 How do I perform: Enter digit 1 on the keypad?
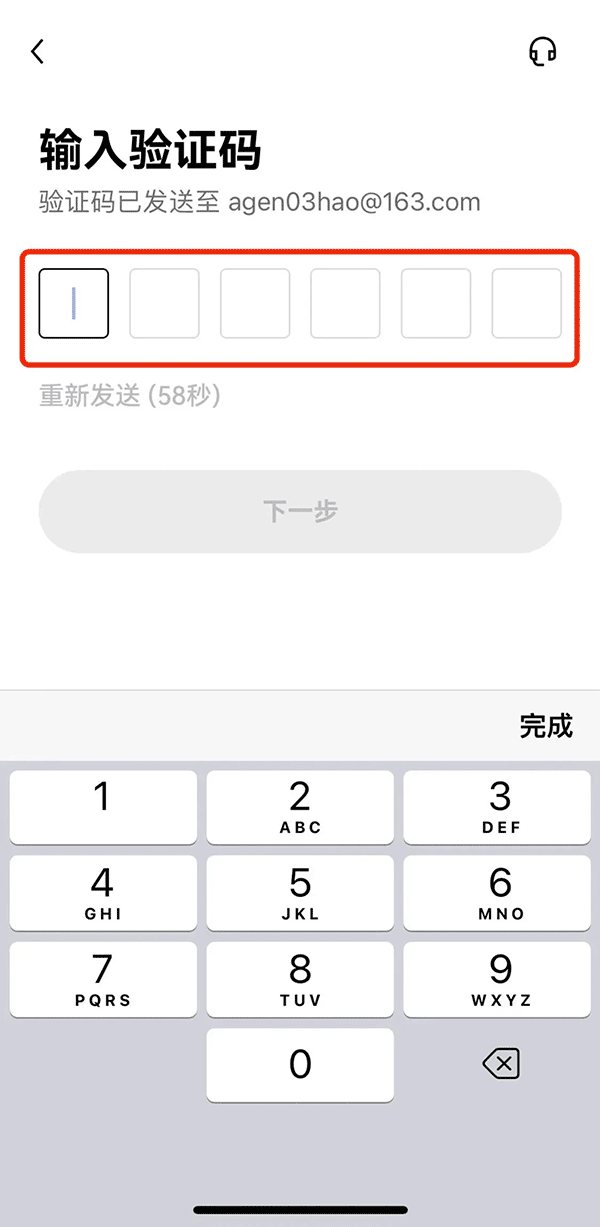click(103, 807)
